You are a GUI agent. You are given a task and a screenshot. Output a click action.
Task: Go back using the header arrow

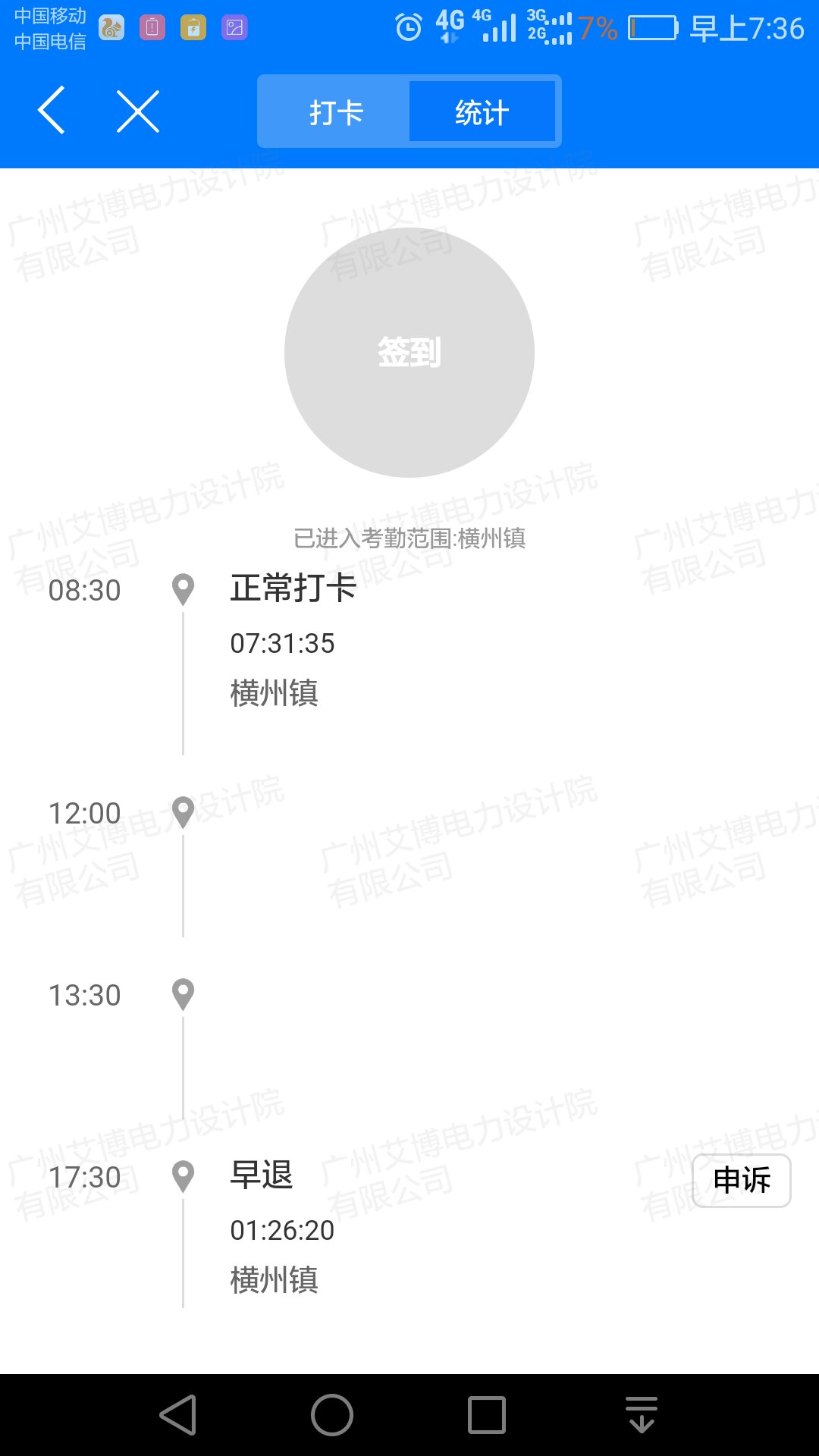coord(52,111)
